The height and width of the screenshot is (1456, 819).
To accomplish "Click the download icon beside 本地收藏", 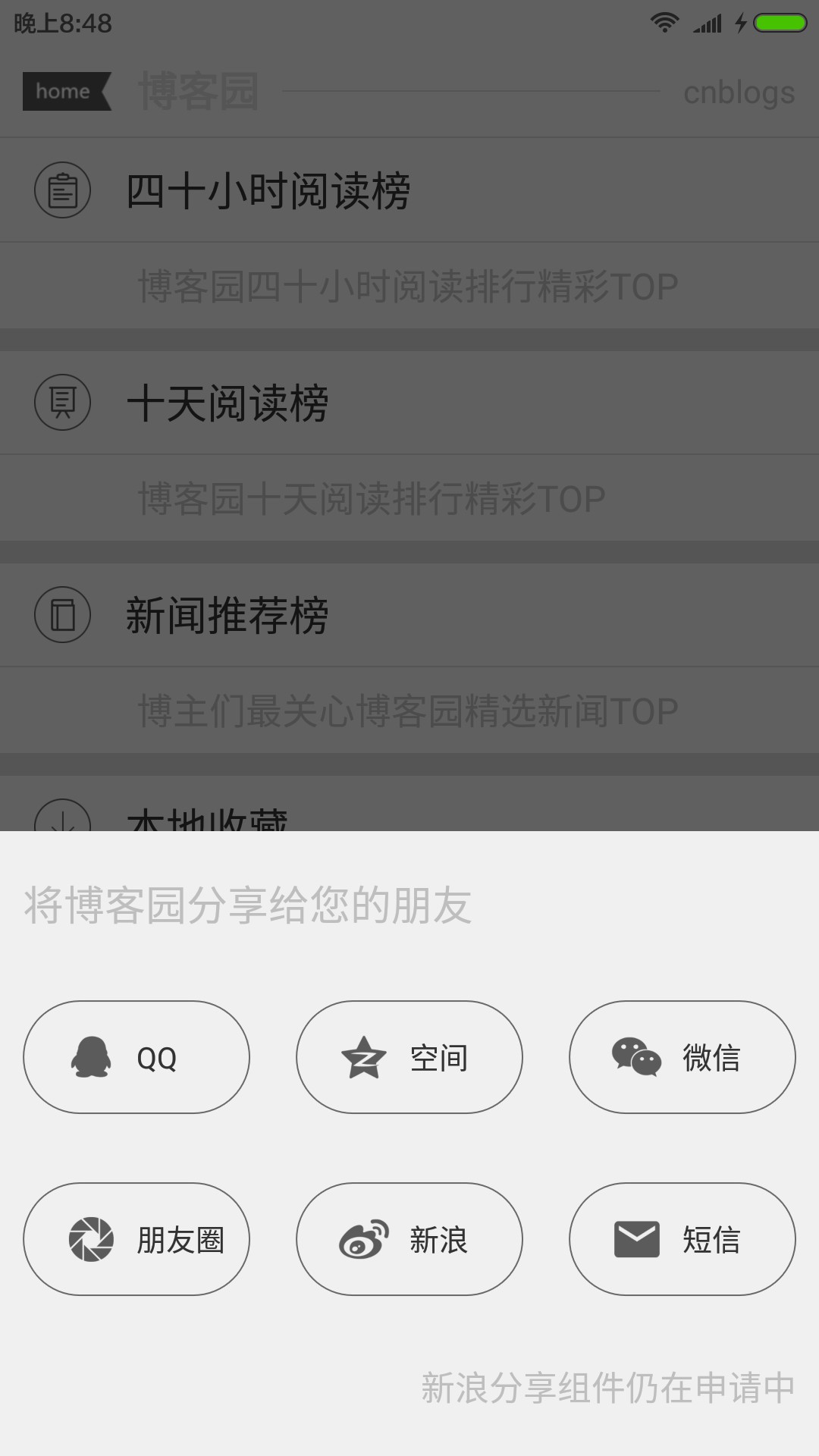I will 62,823.
